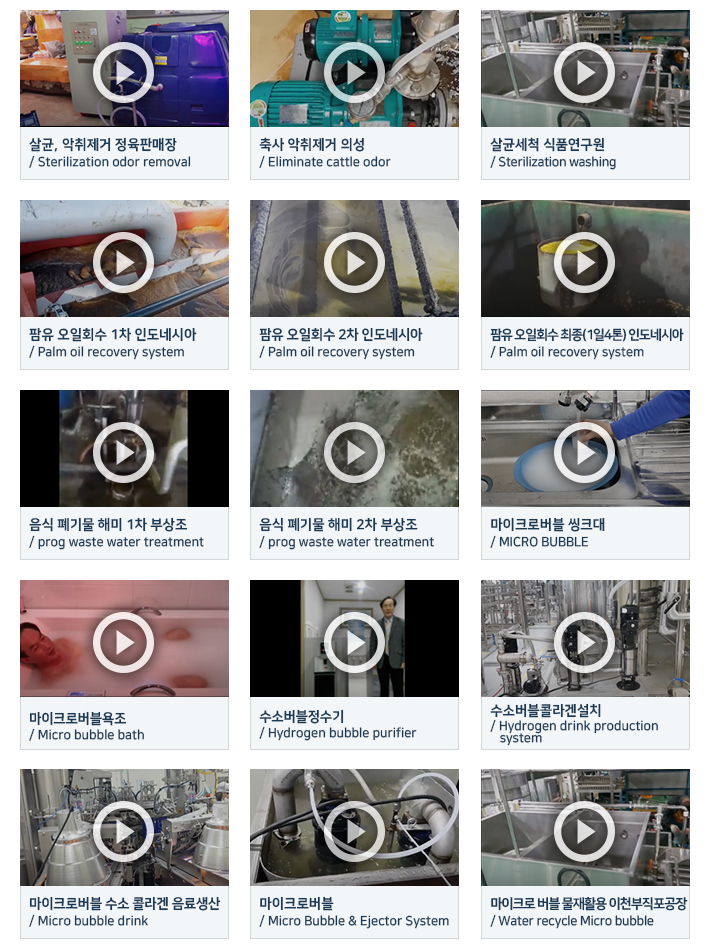The height and width of the screenshot is (946, 710).
Task: Open 팜유 오일회수 2차 인도네시아 video
Action: pos(354,262)
